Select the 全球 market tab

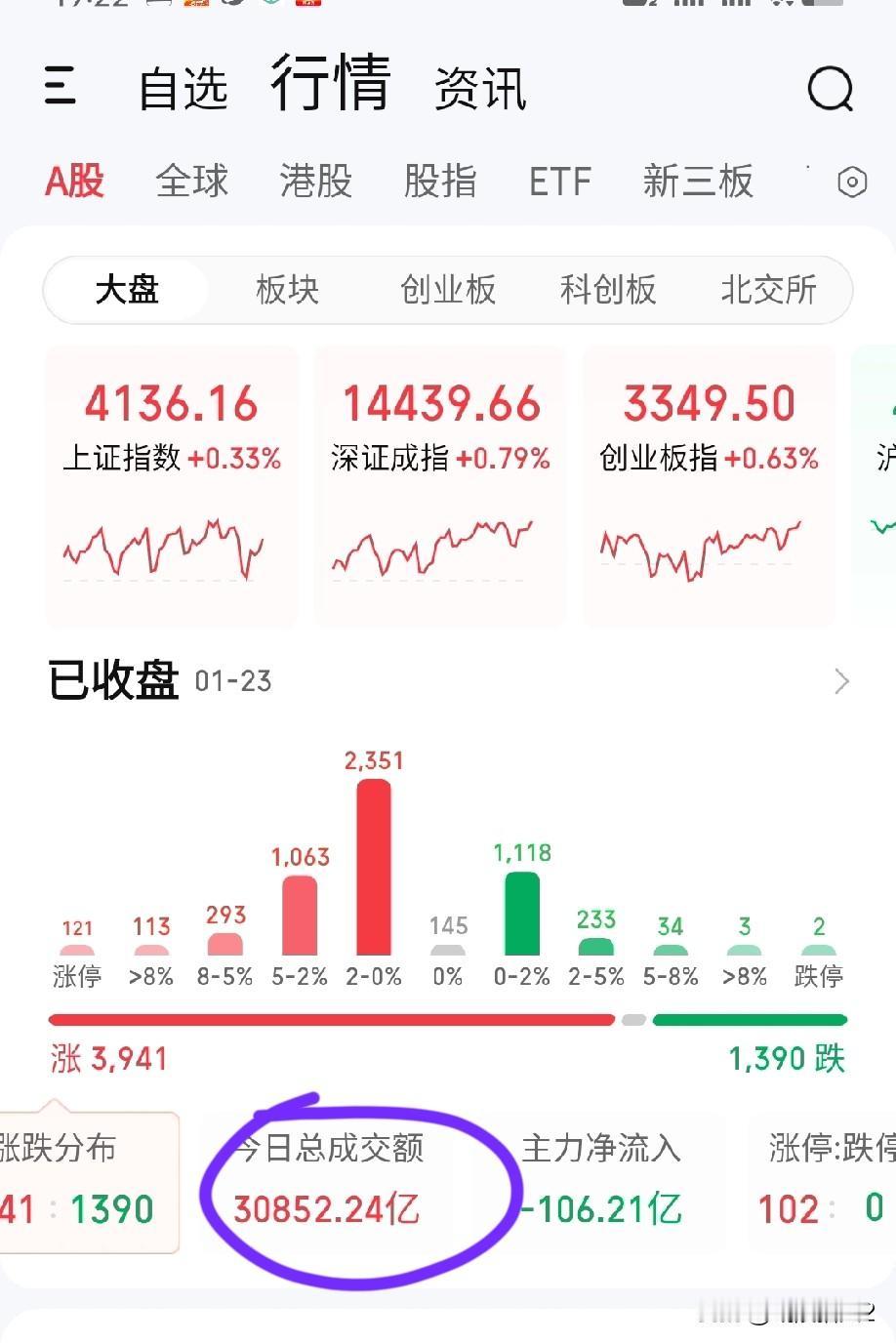(191, 183)
